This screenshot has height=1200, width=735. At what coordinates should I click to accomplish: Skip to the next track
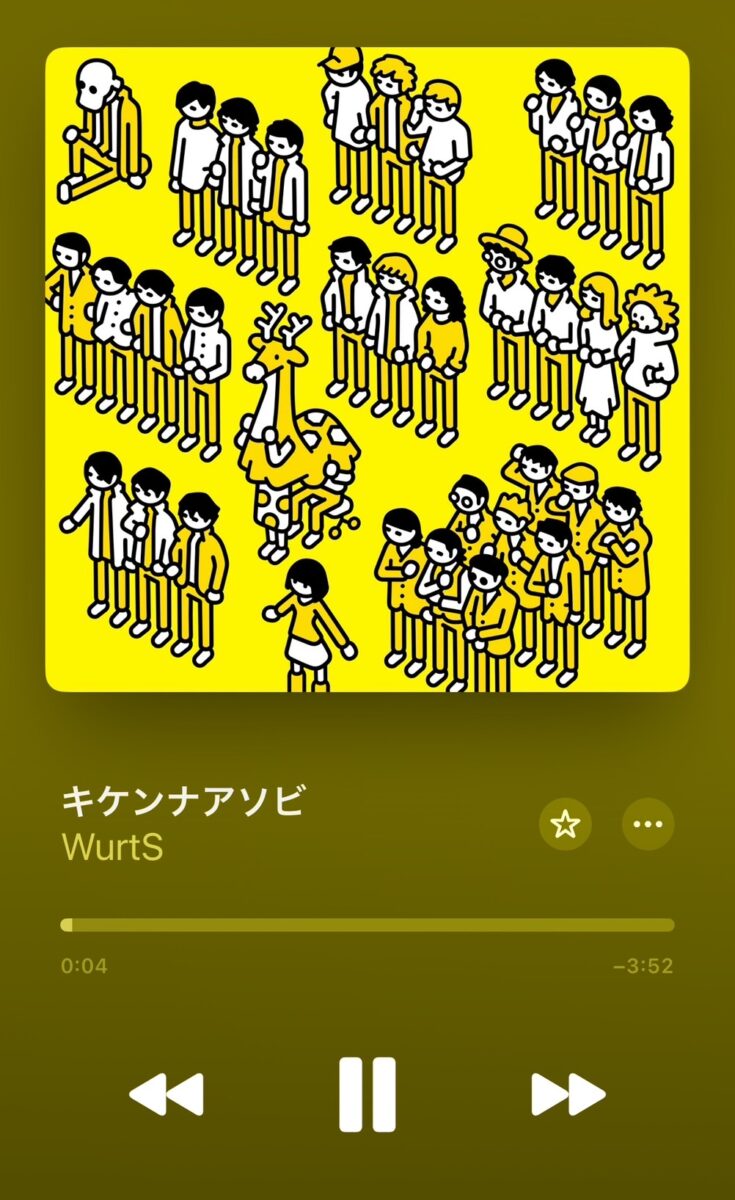click(x=568, y=1094)
